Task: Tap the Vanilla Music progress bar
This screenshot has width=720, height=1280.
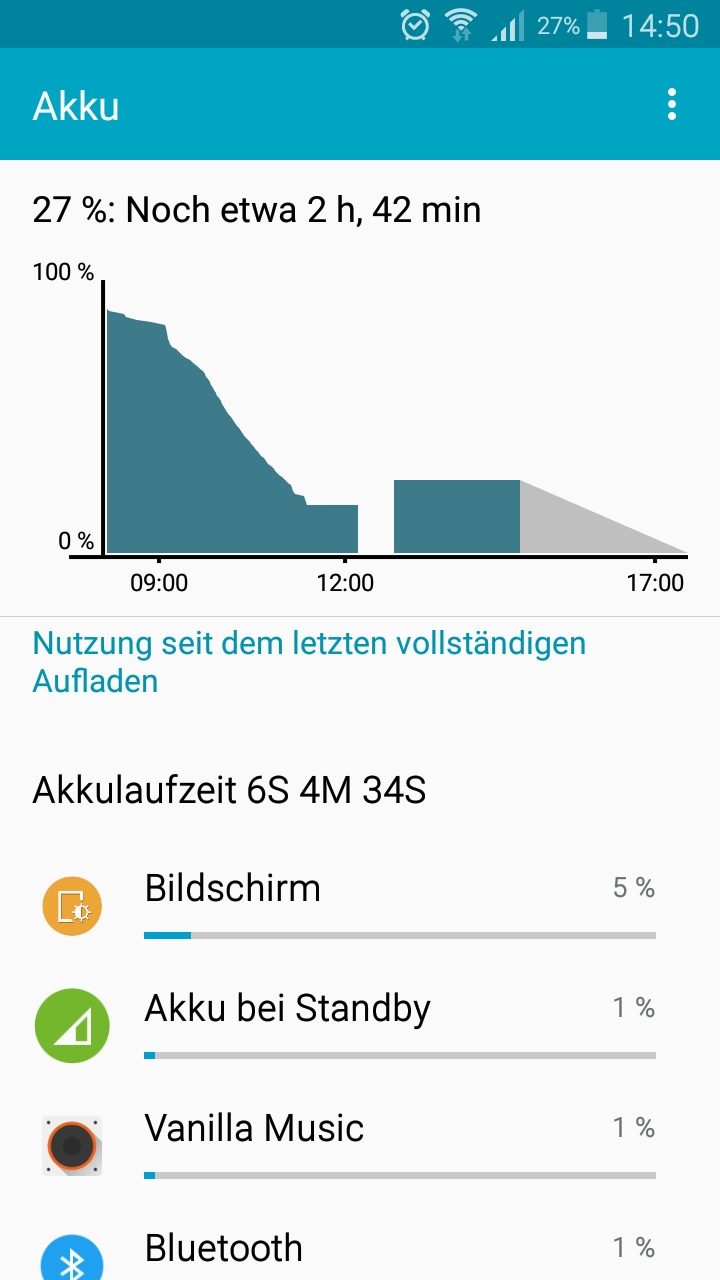Action: point(400,1176)
